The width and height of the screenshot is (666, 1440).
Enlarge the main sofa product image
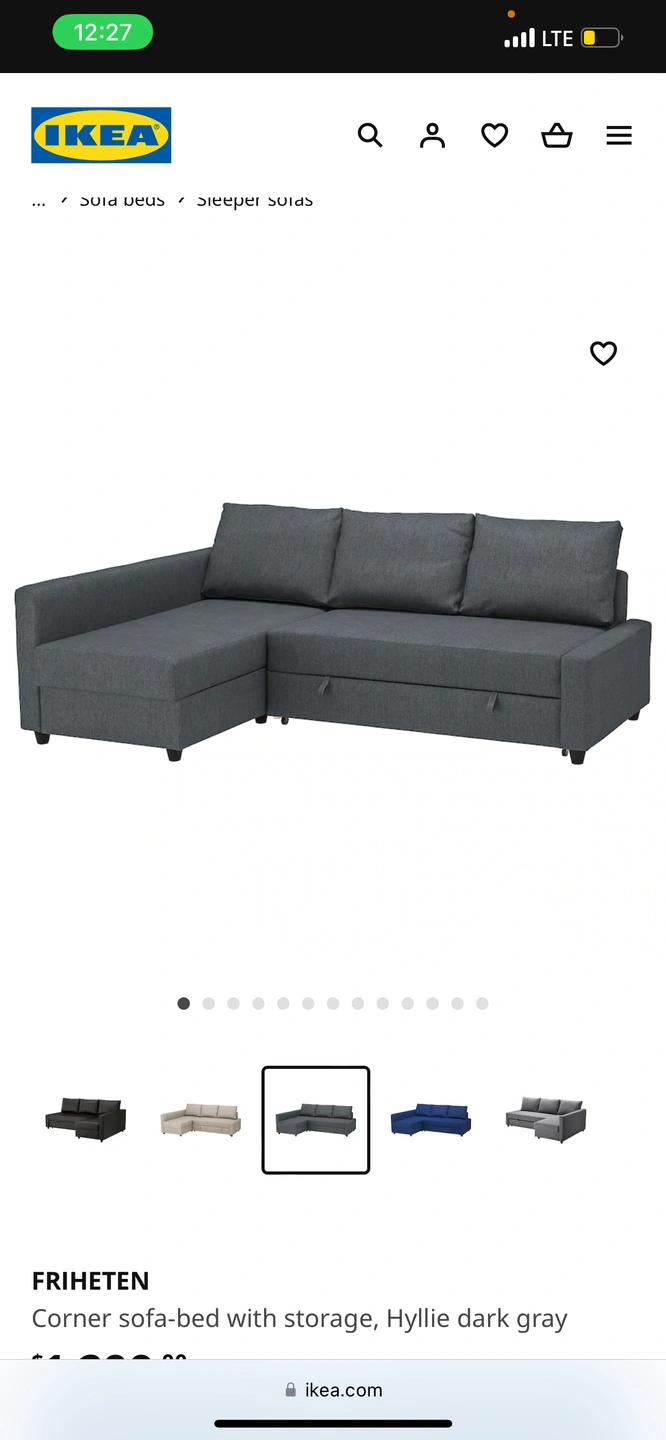tap(333, 630)
